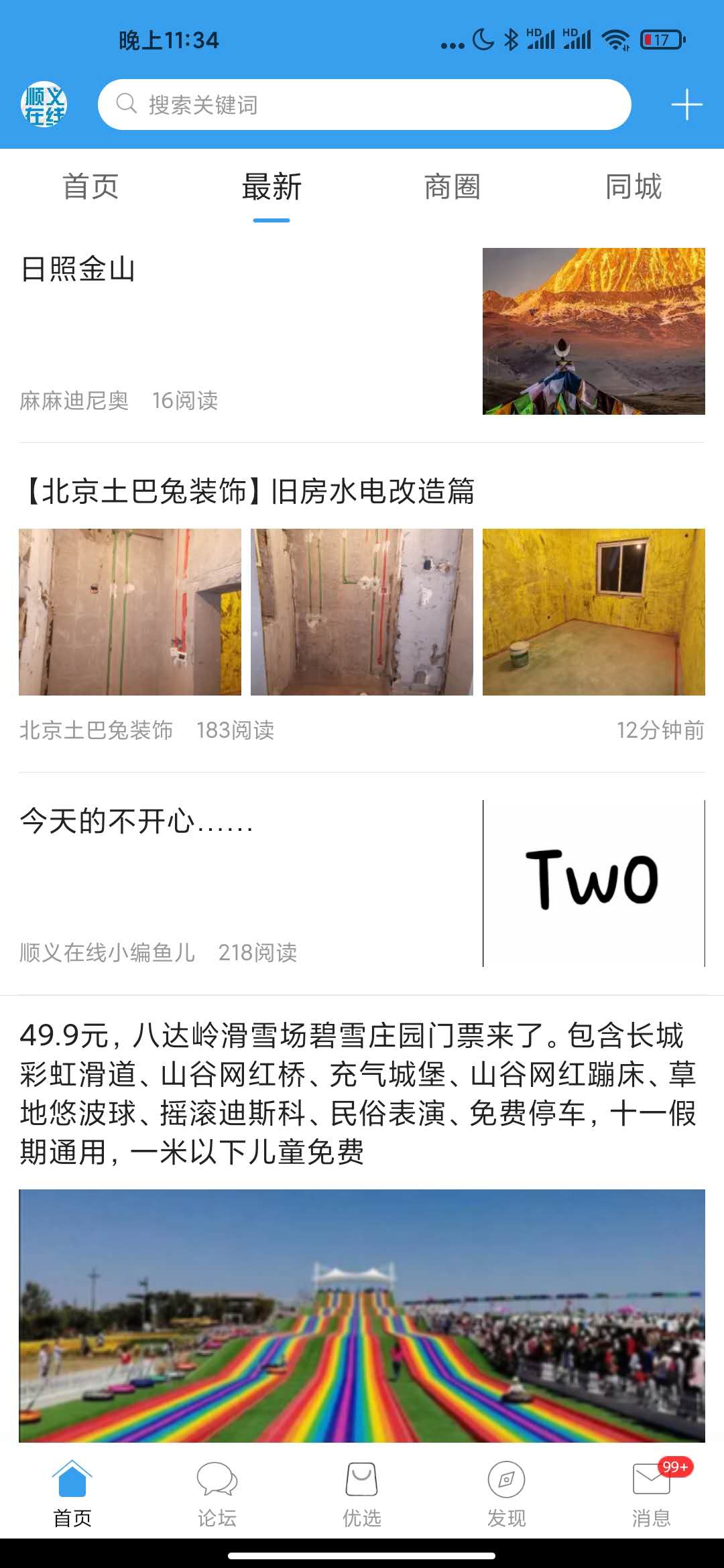Tap the plus icon to create post
The height and width of the screenshot is (1568, 724).
click(687, 105)
